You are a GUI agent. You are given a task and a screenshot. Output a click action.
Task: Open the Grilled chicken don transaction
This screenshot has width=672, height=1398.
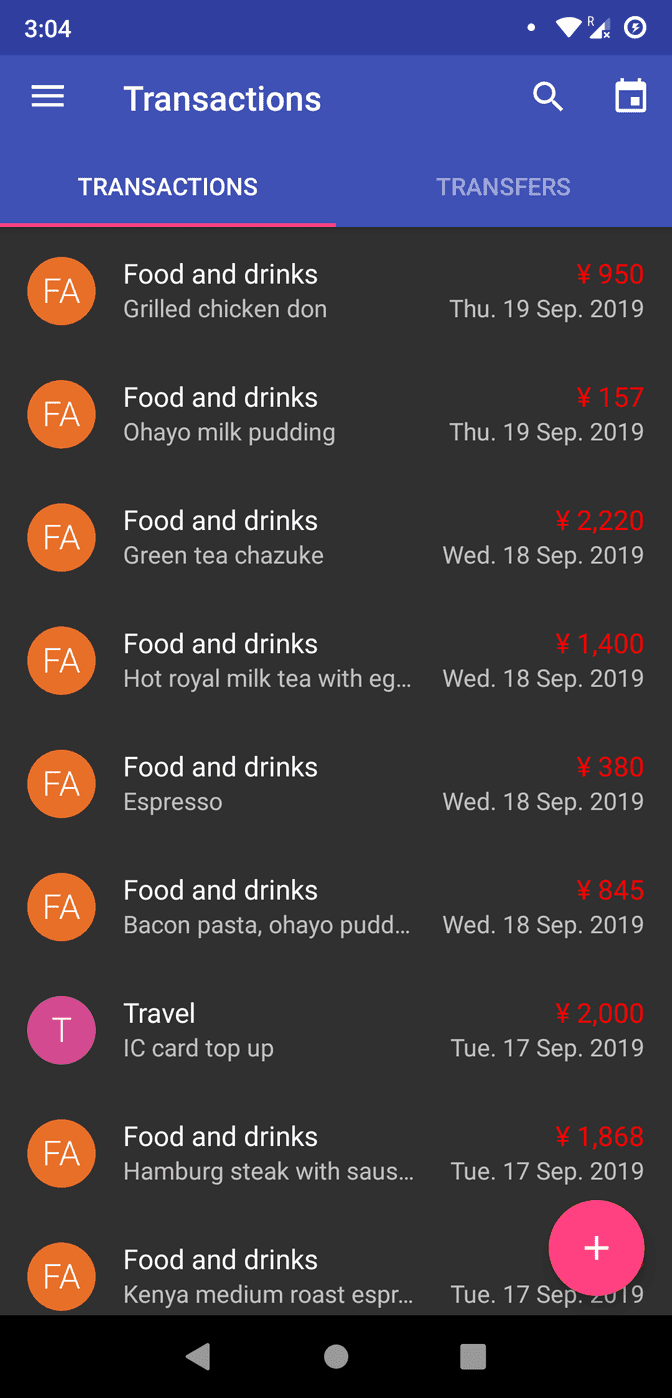336,291
